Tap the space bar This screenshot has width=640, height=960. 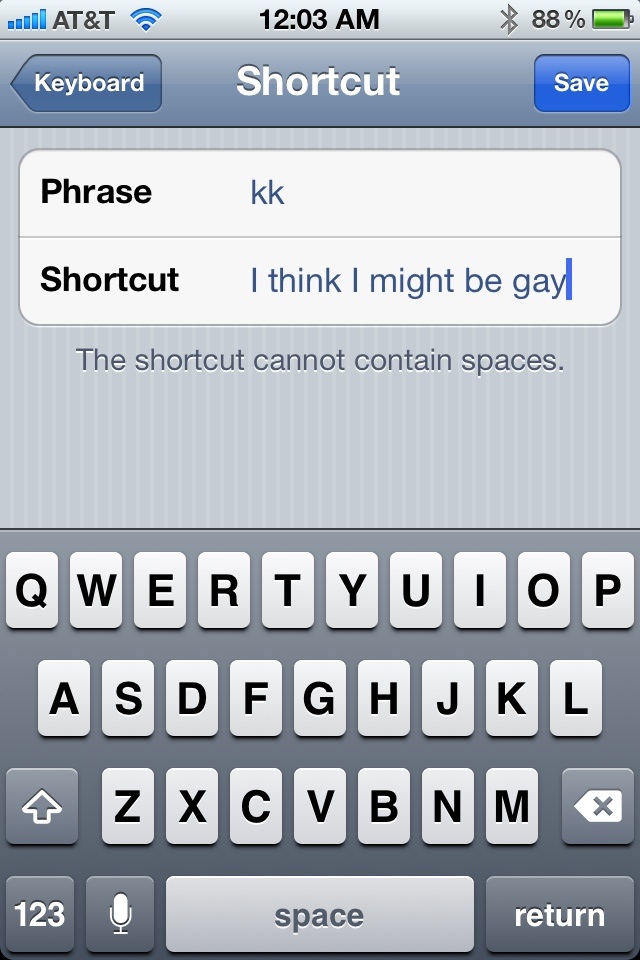pyautogui.click(x=319, y=914)
